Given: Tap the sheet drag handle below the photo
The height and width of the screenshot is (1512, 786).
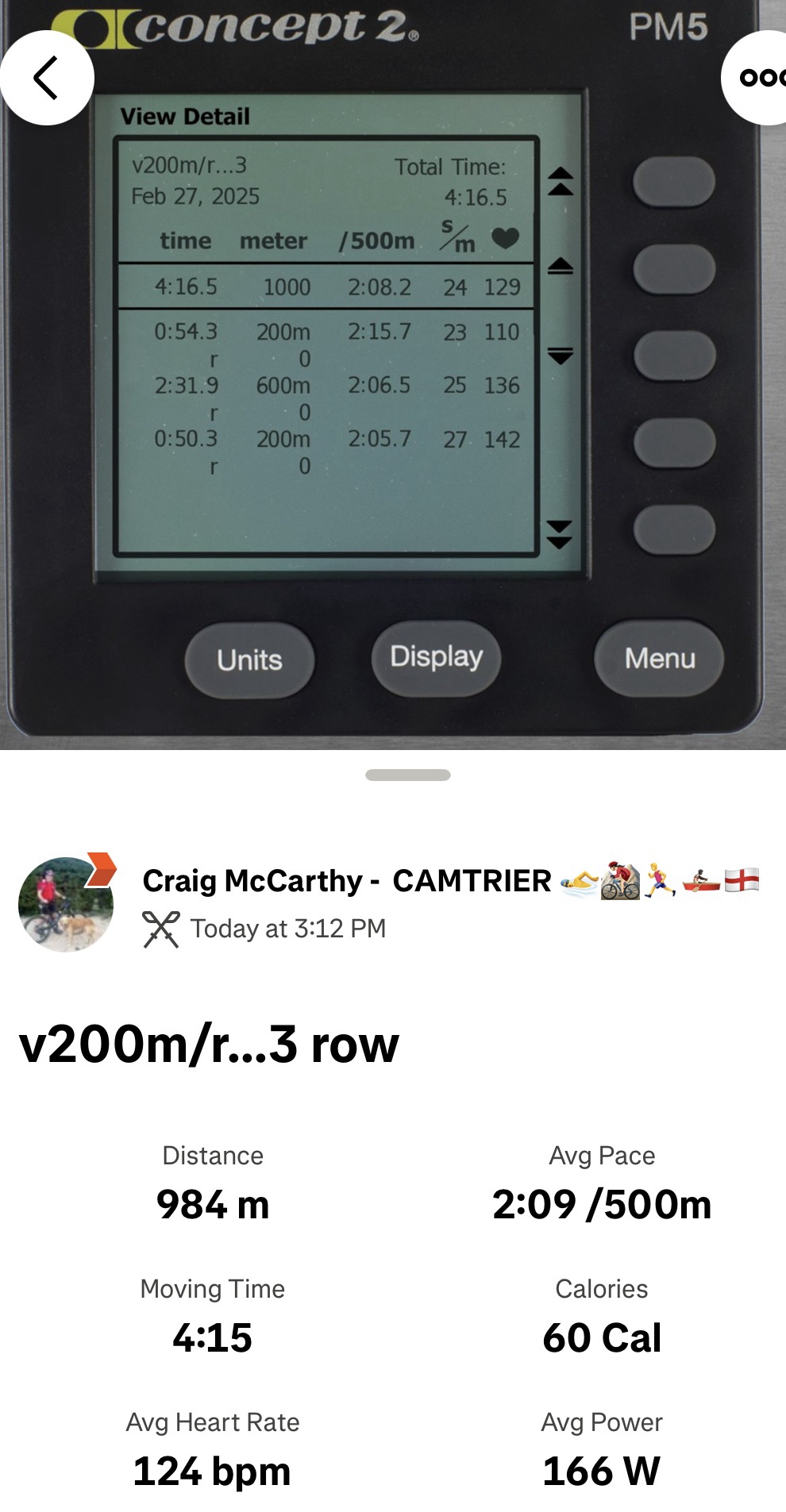Looking at the screenshot, I should 407,775.
